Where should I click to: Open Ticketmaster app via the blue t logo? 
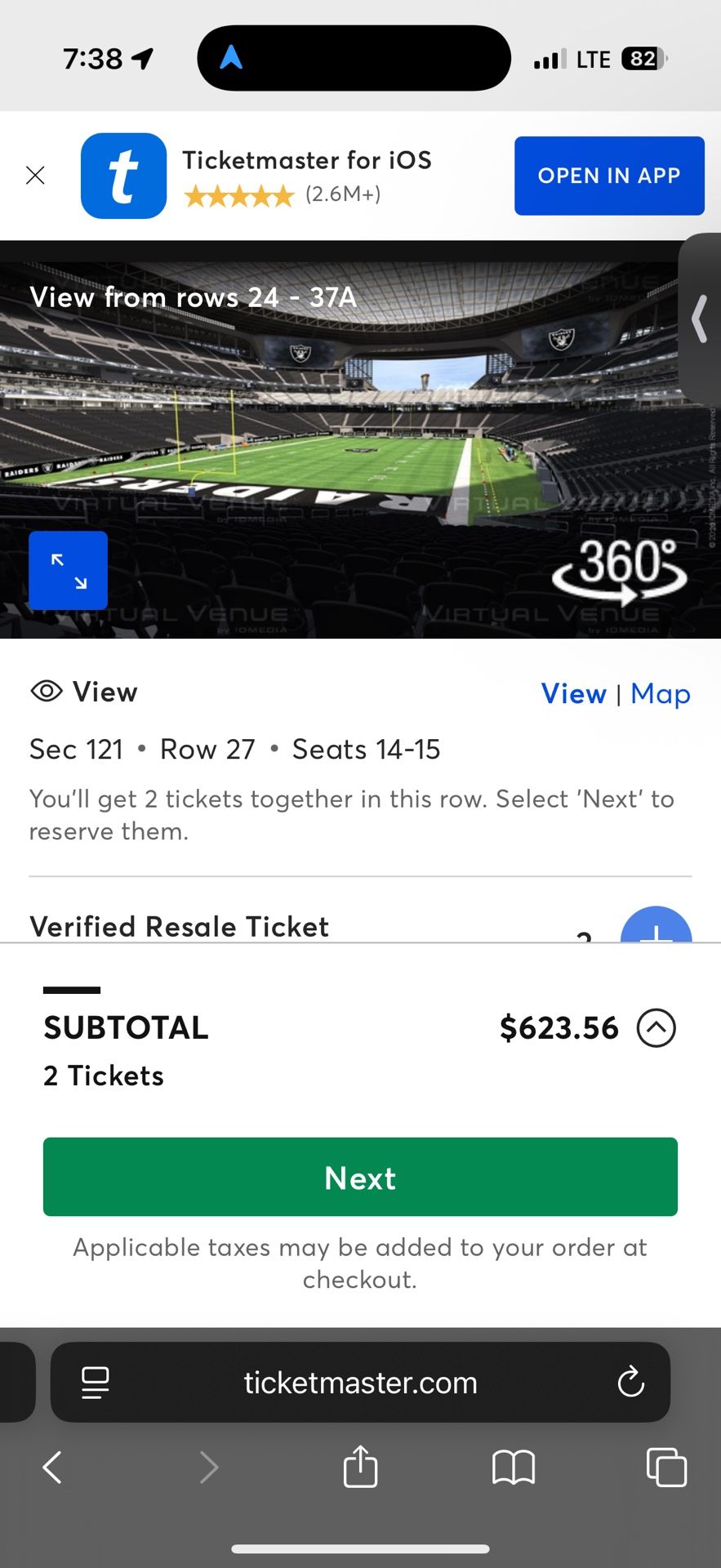pos(123,176)
